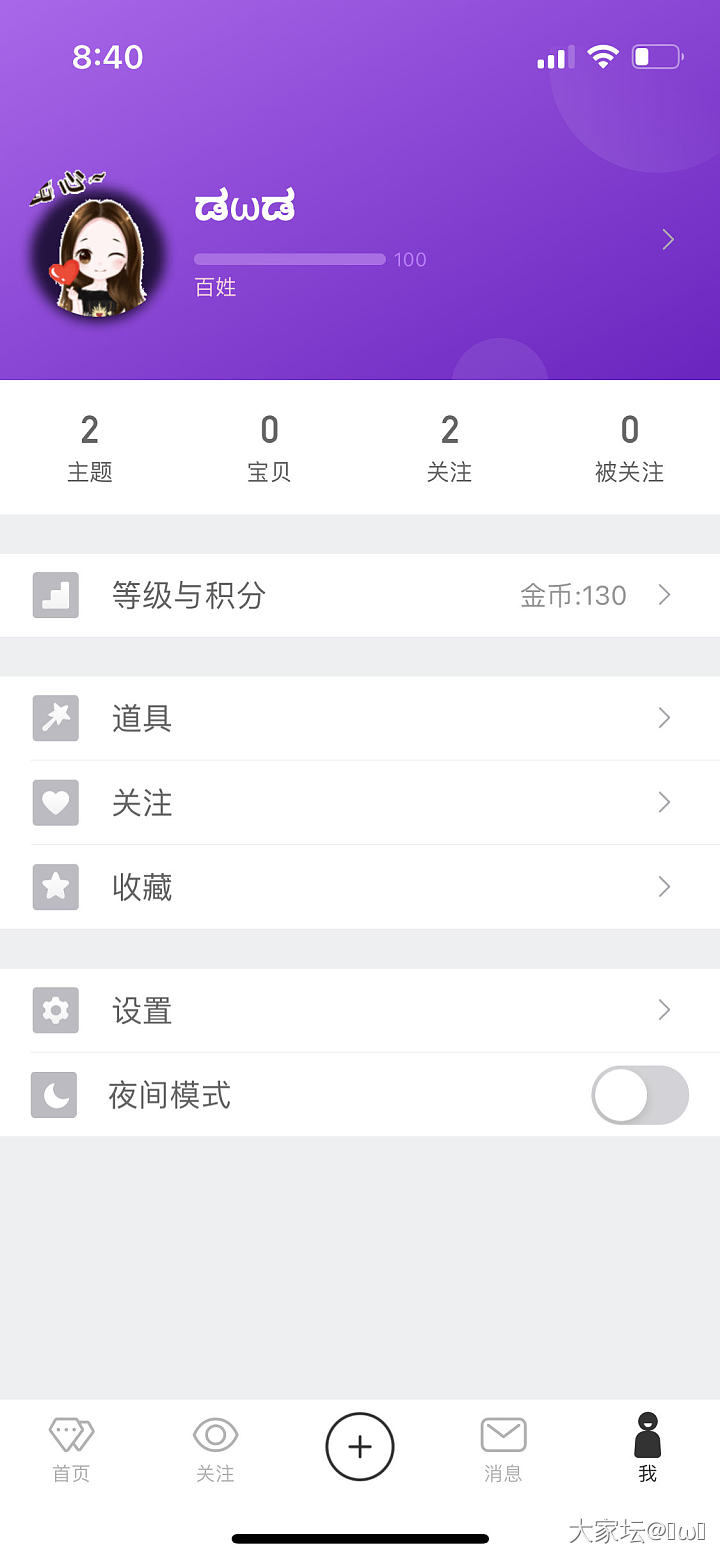Open 等级与积分 row
720x1559 pixels.
[360, 595]
